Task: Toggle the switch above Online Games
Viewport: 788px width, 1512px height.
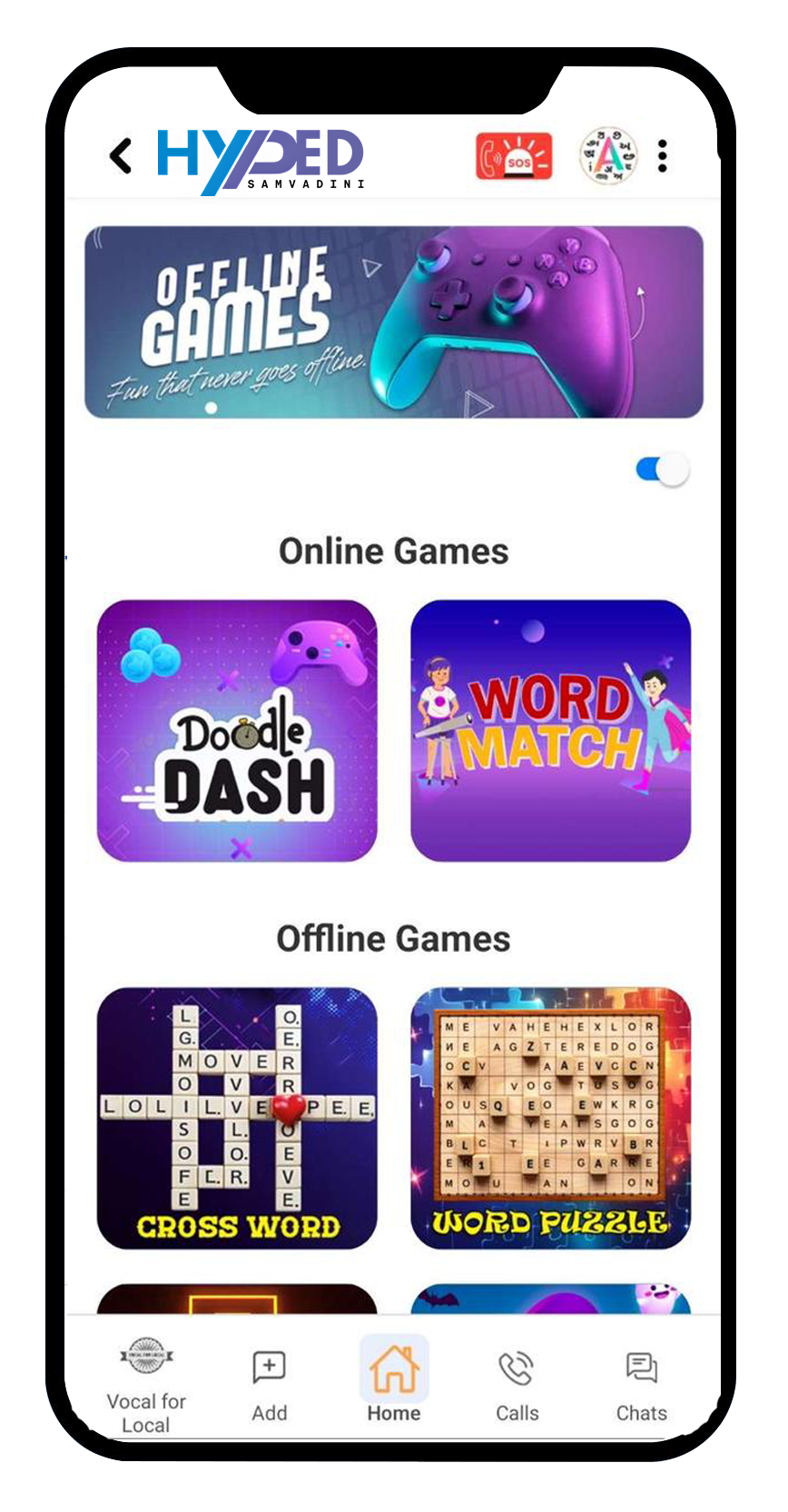Action: pos(663,469)
